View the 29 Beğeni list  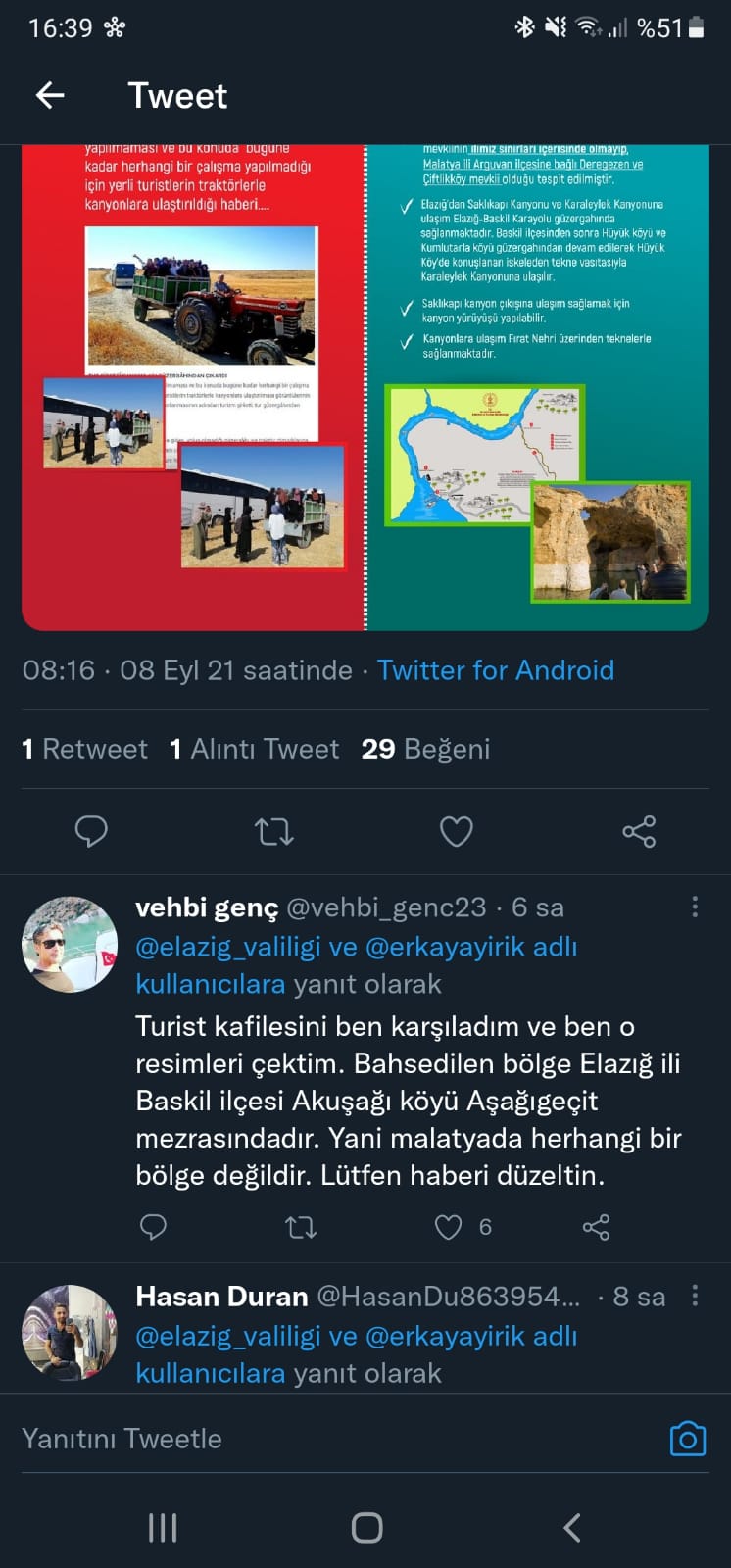tap(425, 749)
